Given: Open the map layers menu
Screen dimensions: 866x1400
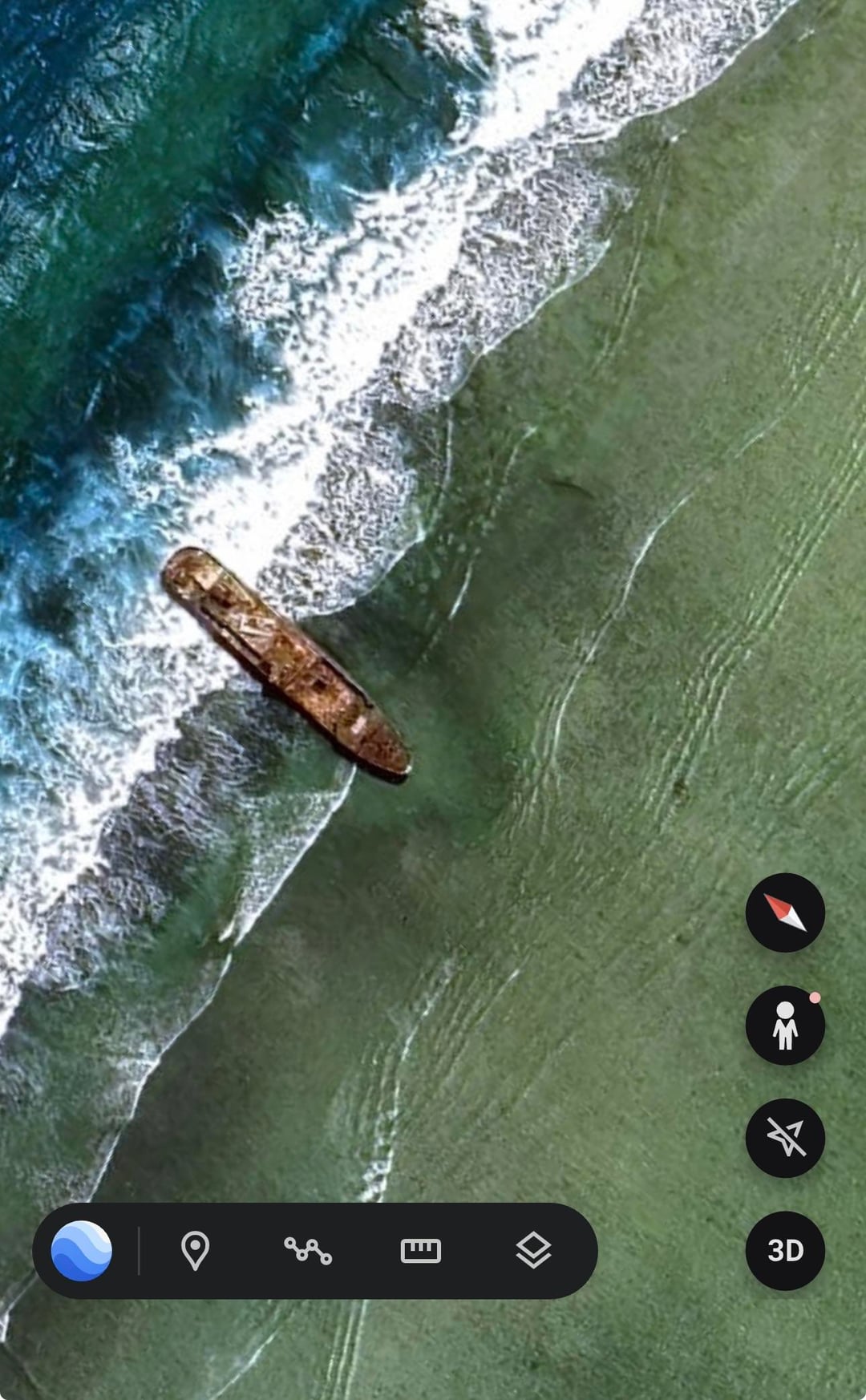Looking at the screenshot, I should click(533, 1250).
